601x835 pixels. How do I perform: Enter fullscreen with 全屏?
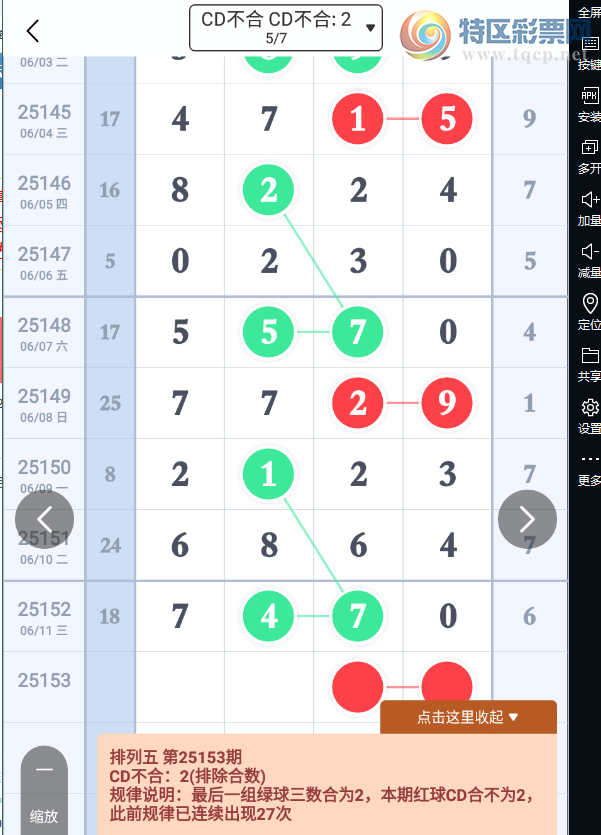(x=590, y=10)
